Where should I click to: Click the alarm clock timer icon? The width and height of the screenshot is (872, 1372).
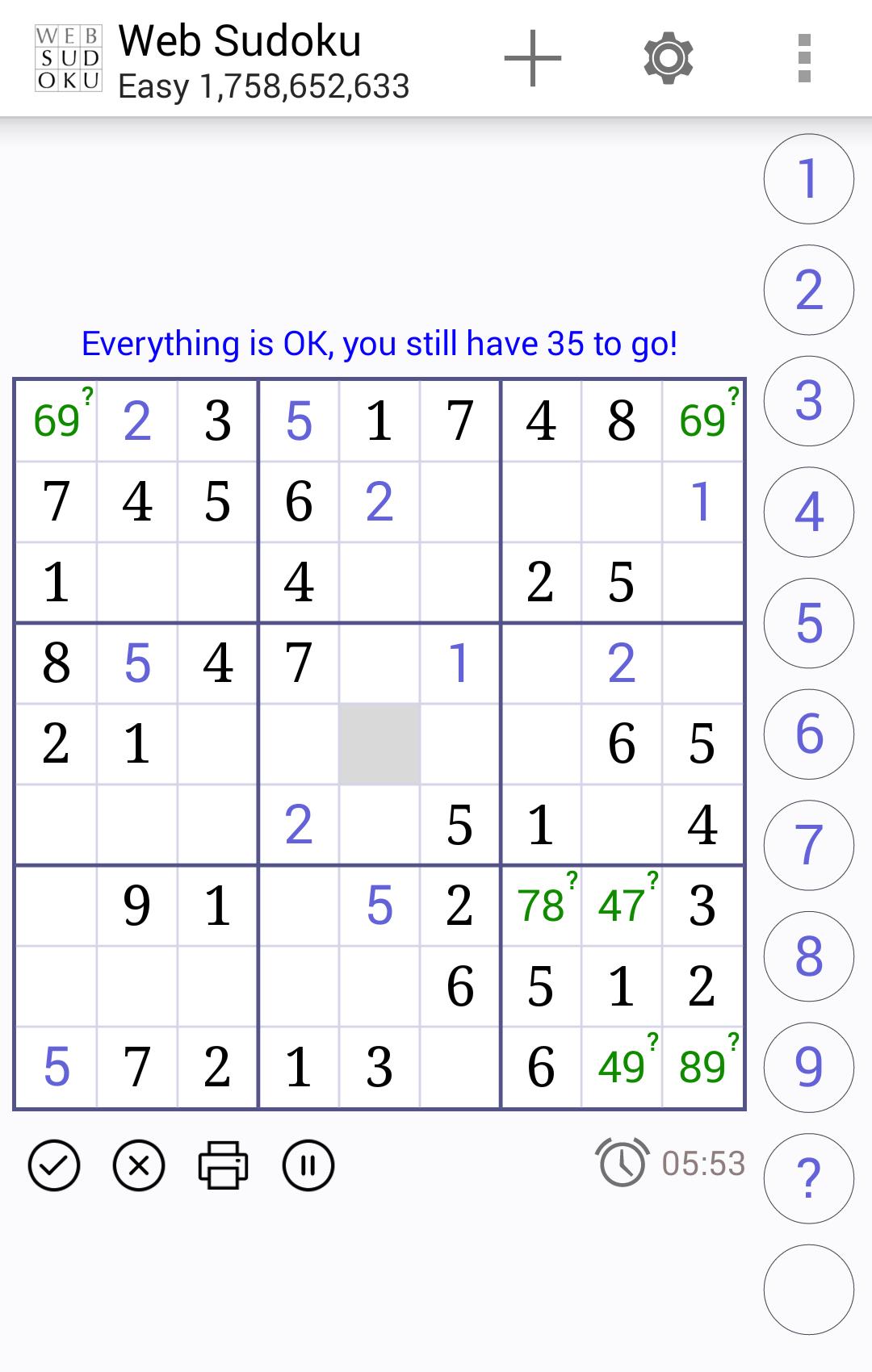[622, 1162]
